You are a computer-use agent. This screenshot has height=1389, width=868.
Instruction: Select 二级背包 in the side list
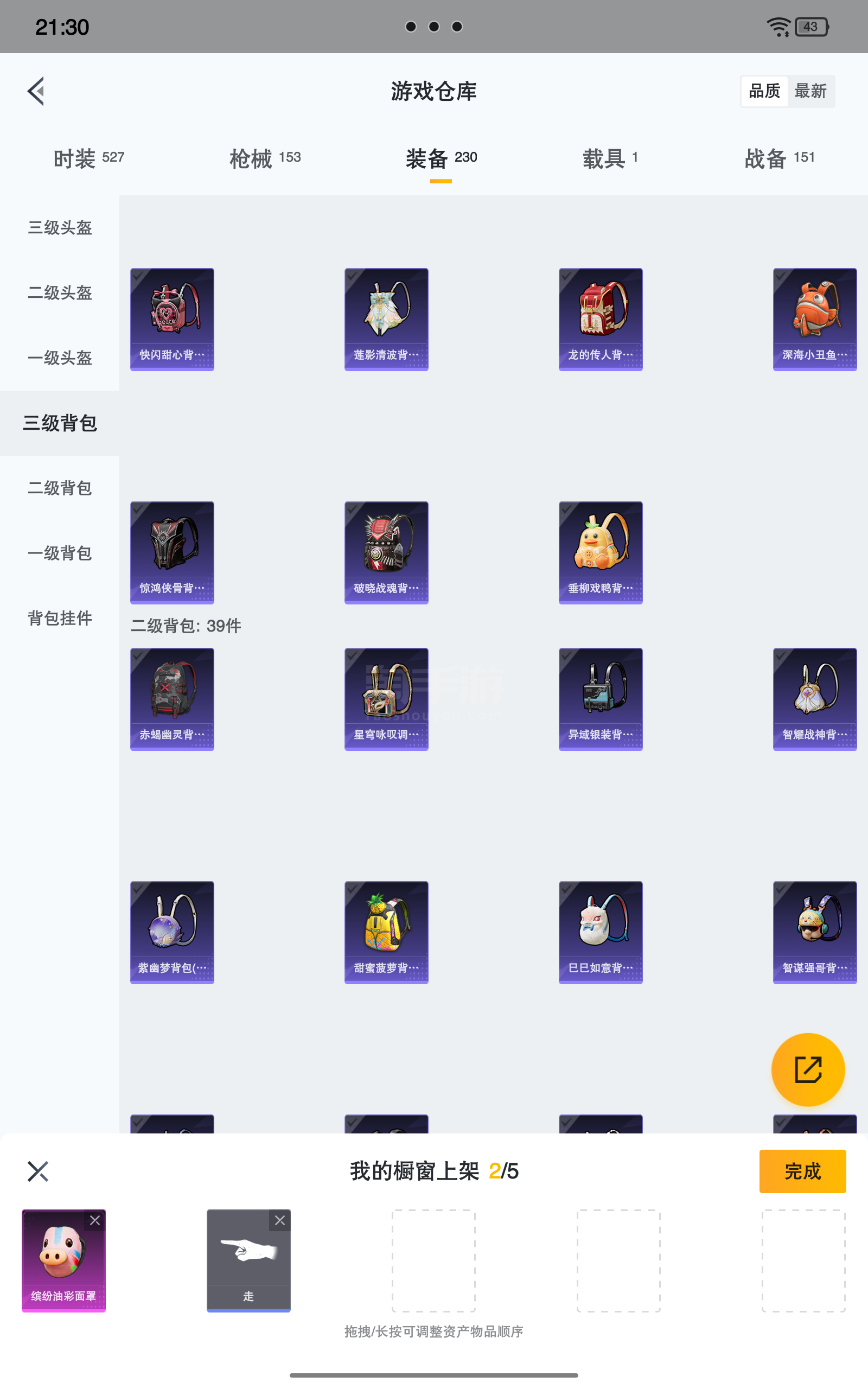click(x=60, y=488)
